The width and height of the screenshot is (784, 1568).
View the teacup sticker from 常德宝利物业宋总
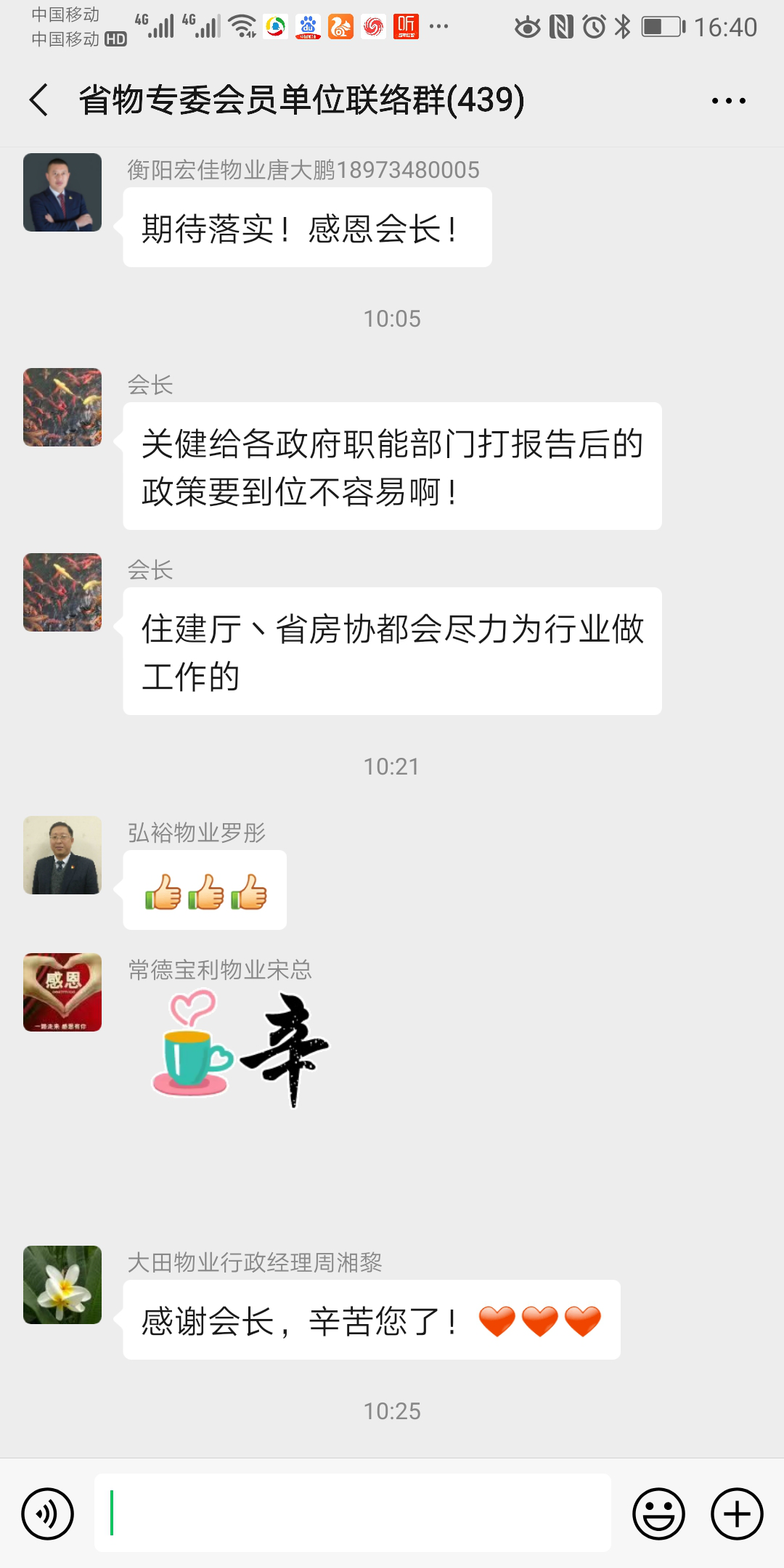[x=240, y=1049]
